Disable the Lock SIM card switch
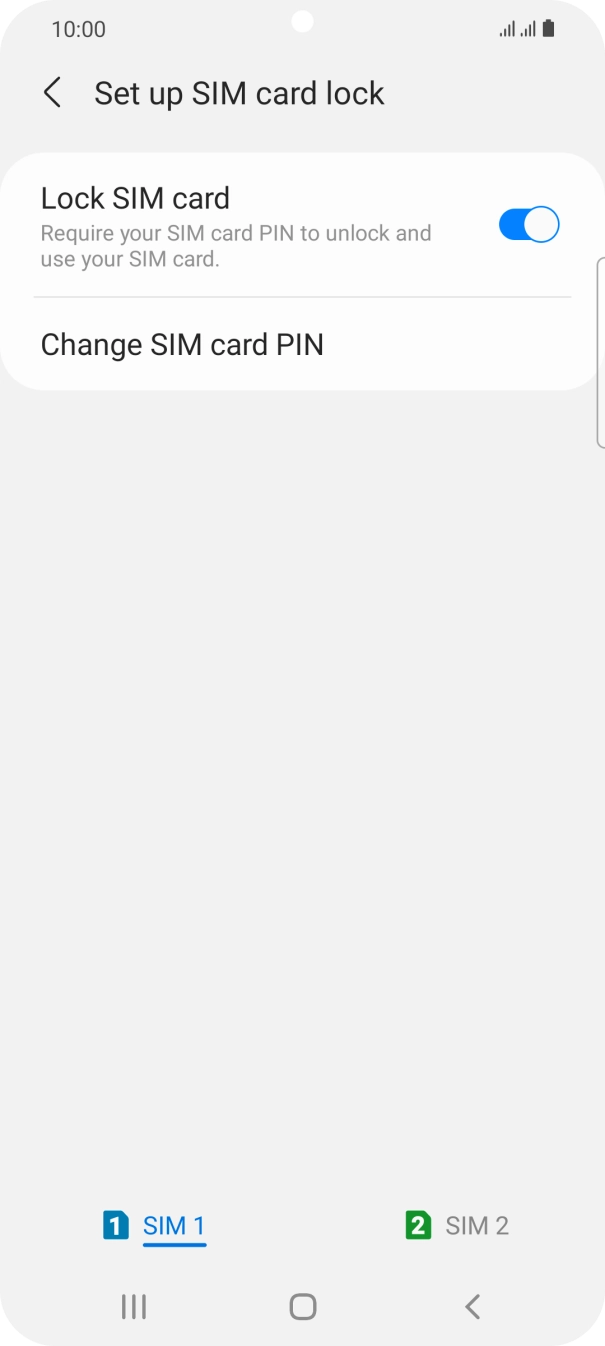 coord(528,225)
